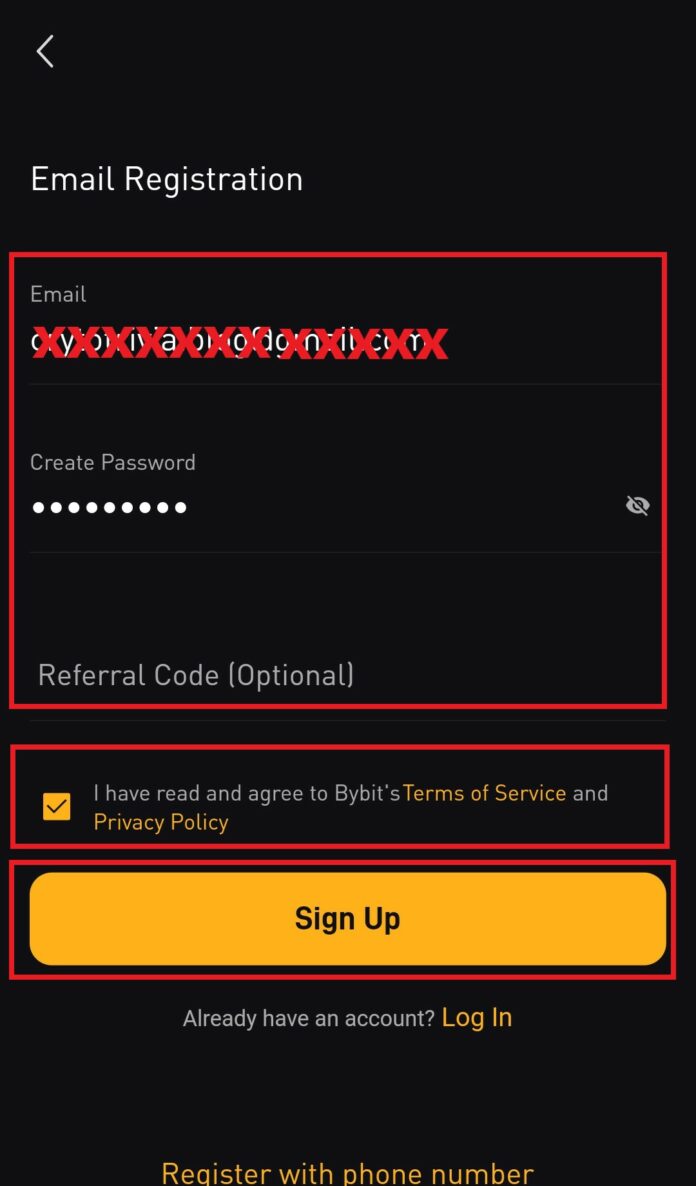
Task: Show password with the eye icon
Action: tap(638, 505)
